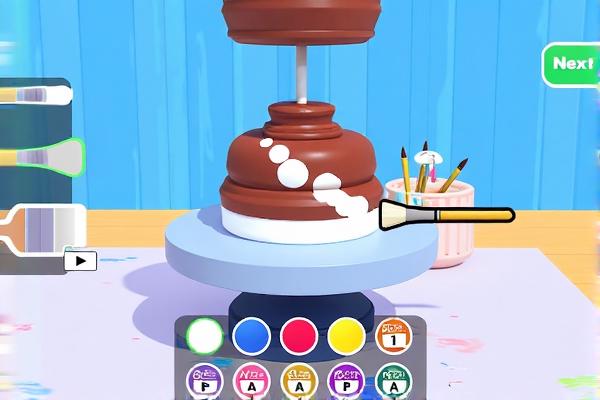The image size is (600, 400).
Task: Tap the pink locked color swatch
Action: pos(251,381)
